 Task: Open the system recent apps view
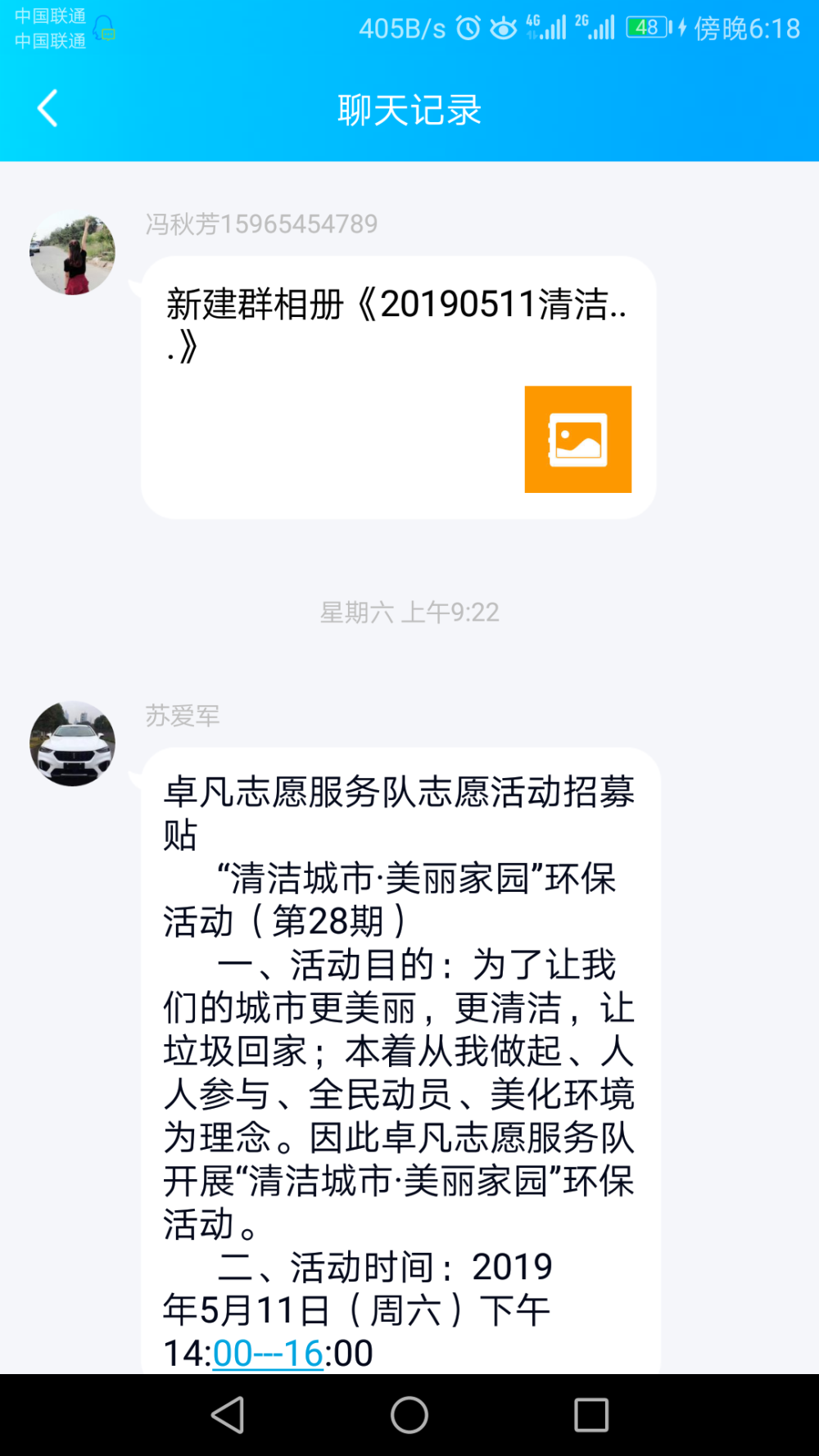591,1414
